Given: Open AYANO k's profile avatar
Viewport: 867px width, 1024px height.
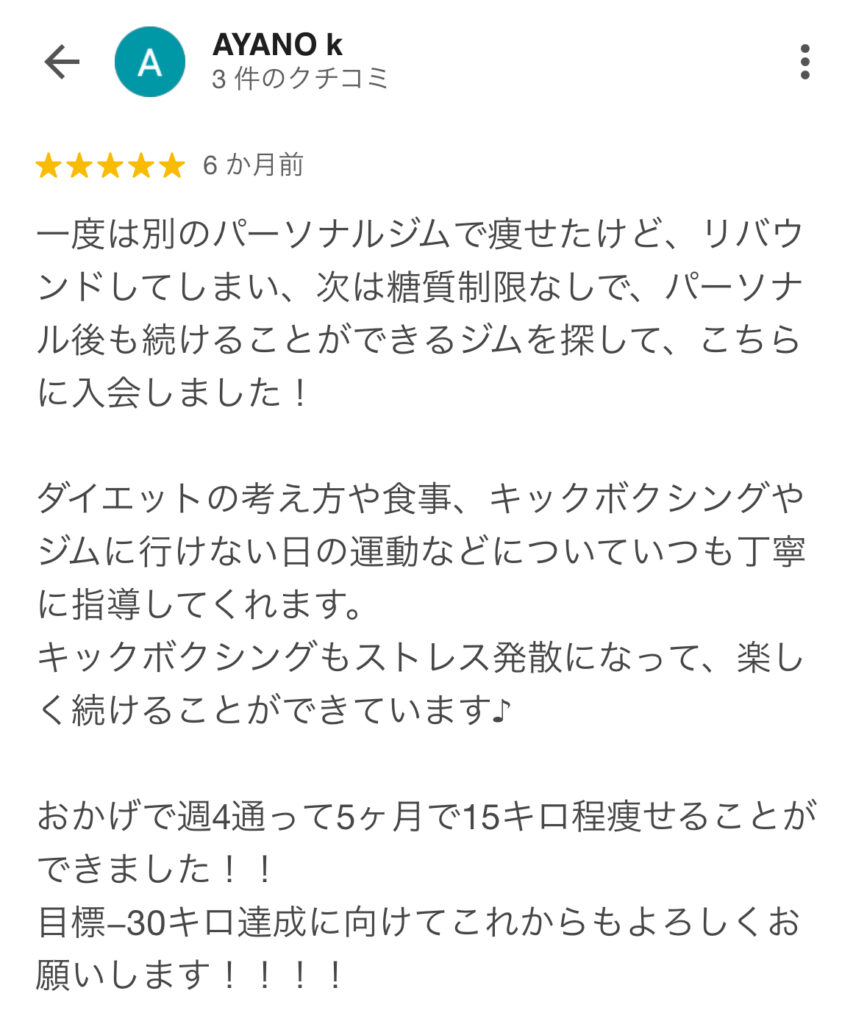Looking at the screenshot, I should click(x=150, y=62).
